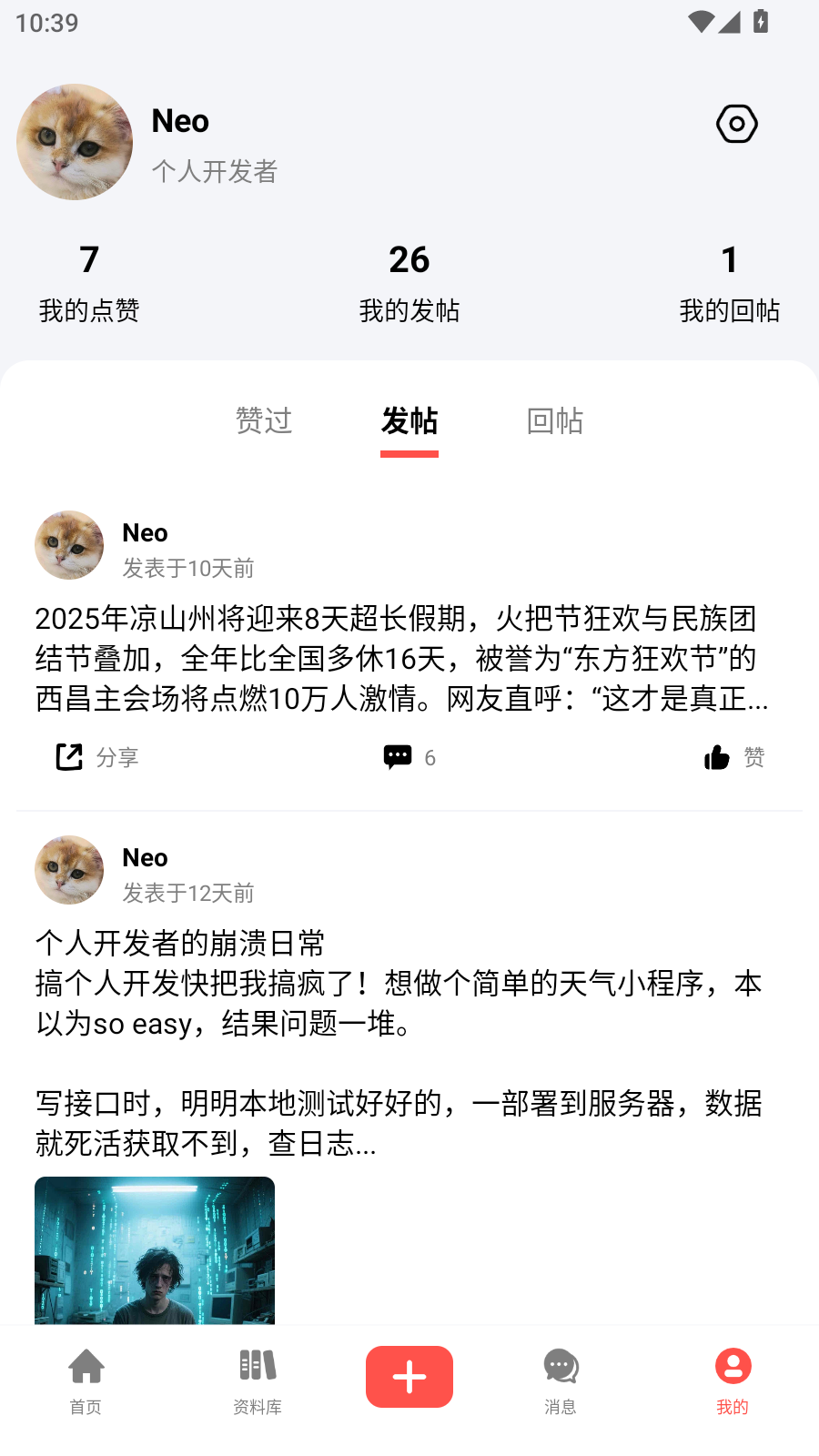Image resolution: width=819 pixels, height=1456 pixels.
Task: Open 我的发帖 showing 26 posts
Action: pos(409,282)
